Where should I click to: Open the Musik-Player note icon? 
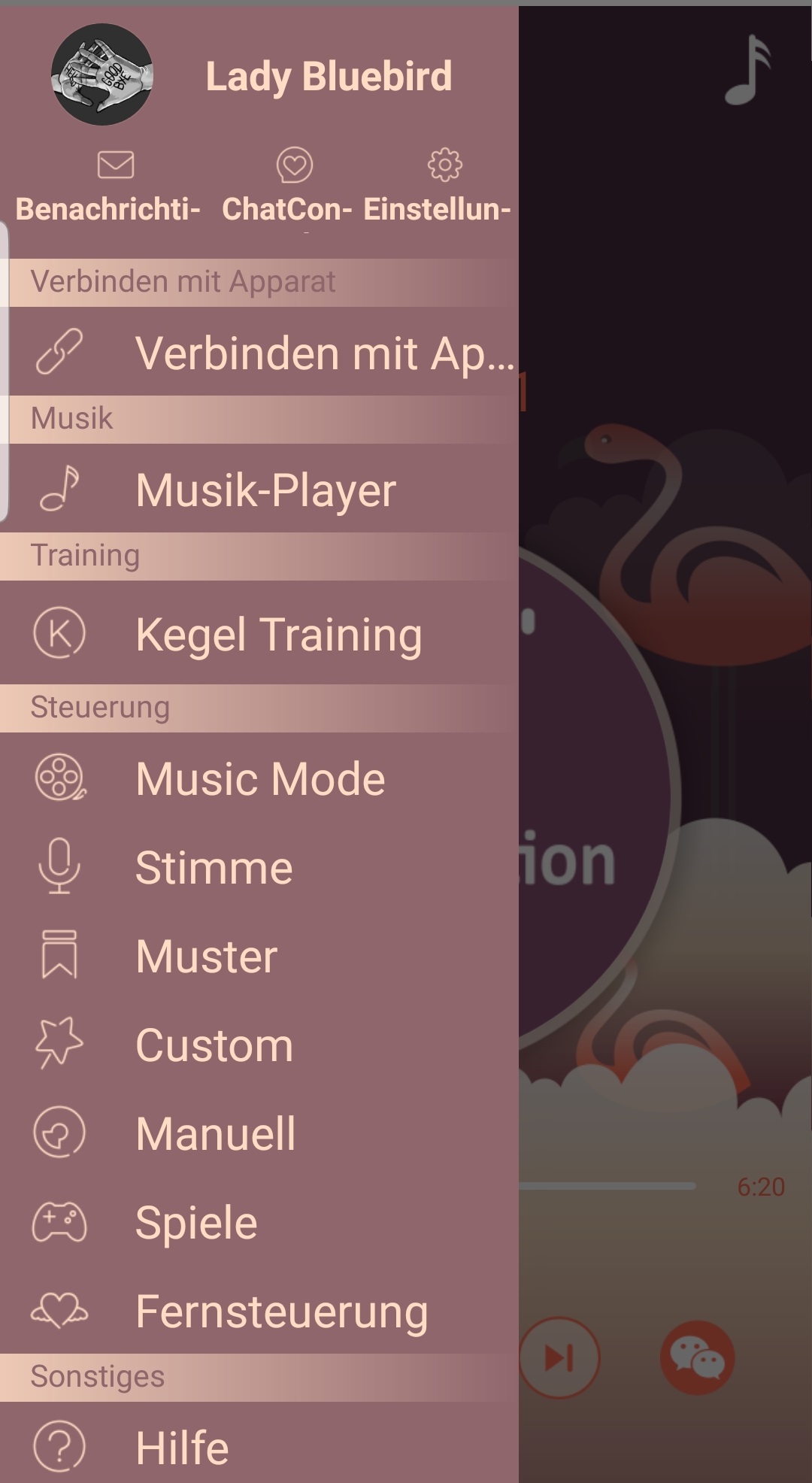pos(60,490)
